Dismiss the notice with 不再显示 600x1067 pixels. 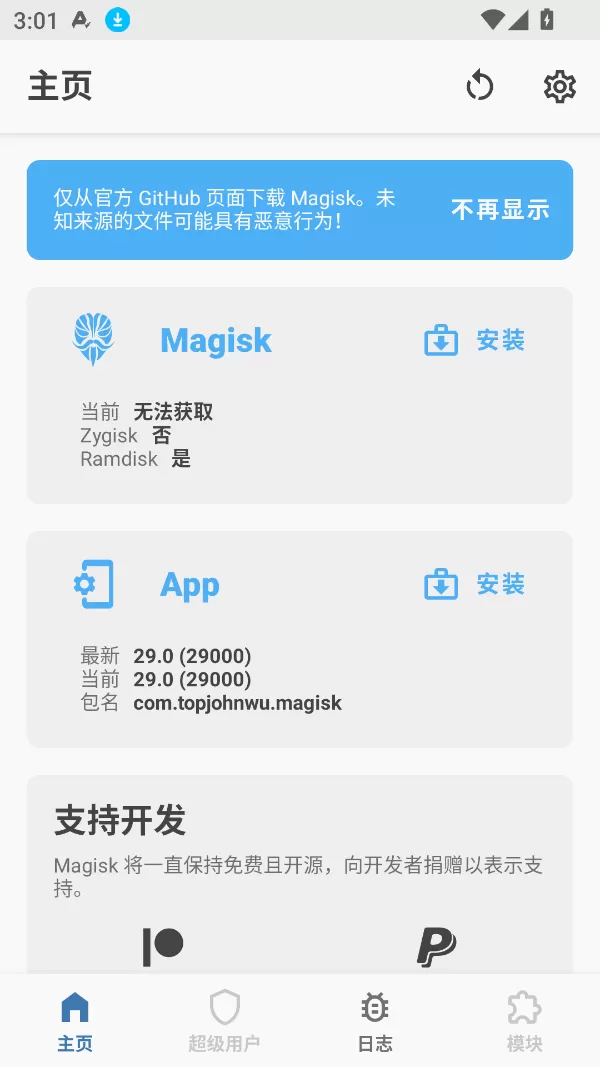[x=500, y=210]
